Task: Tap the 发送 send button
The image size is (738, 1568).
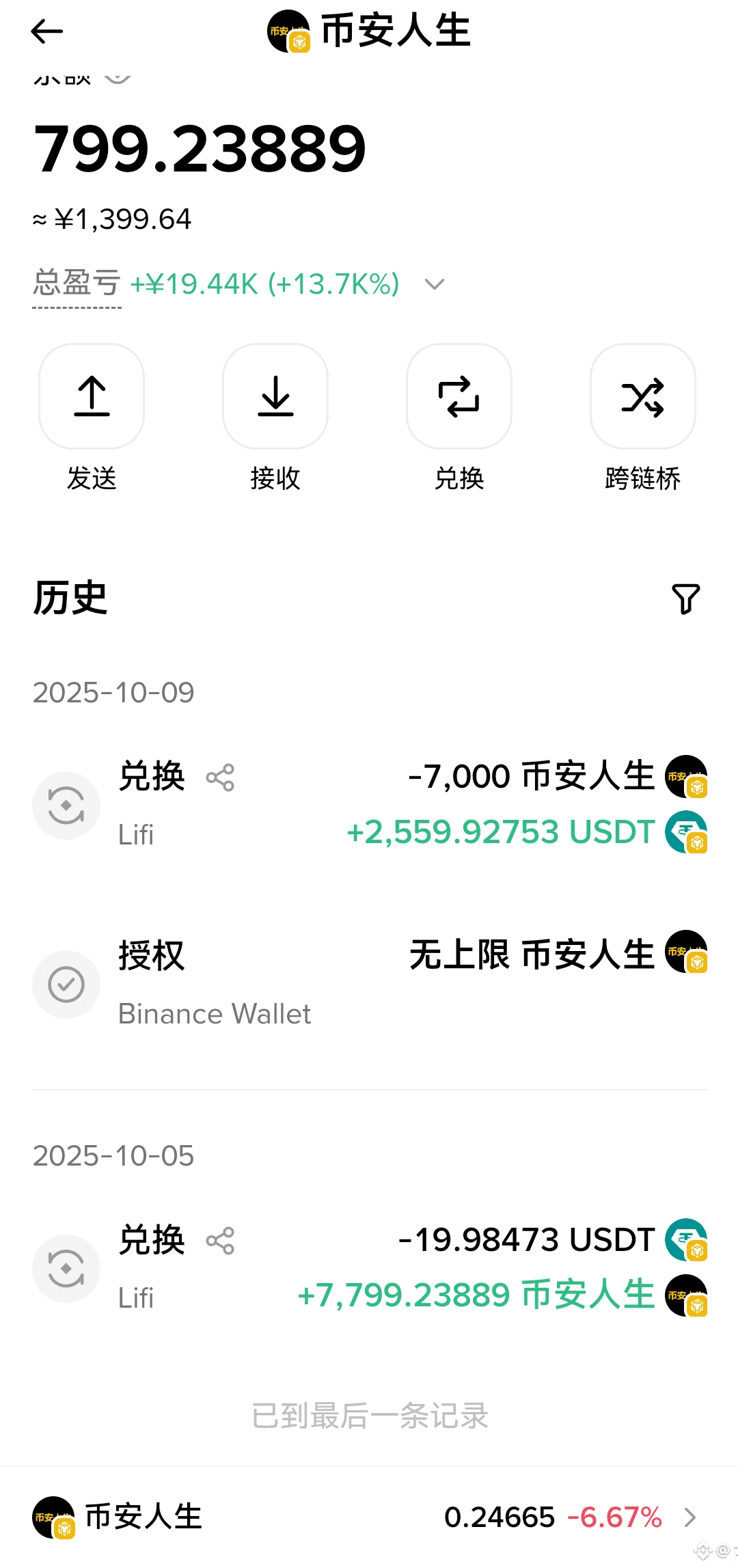Action: 92,397
